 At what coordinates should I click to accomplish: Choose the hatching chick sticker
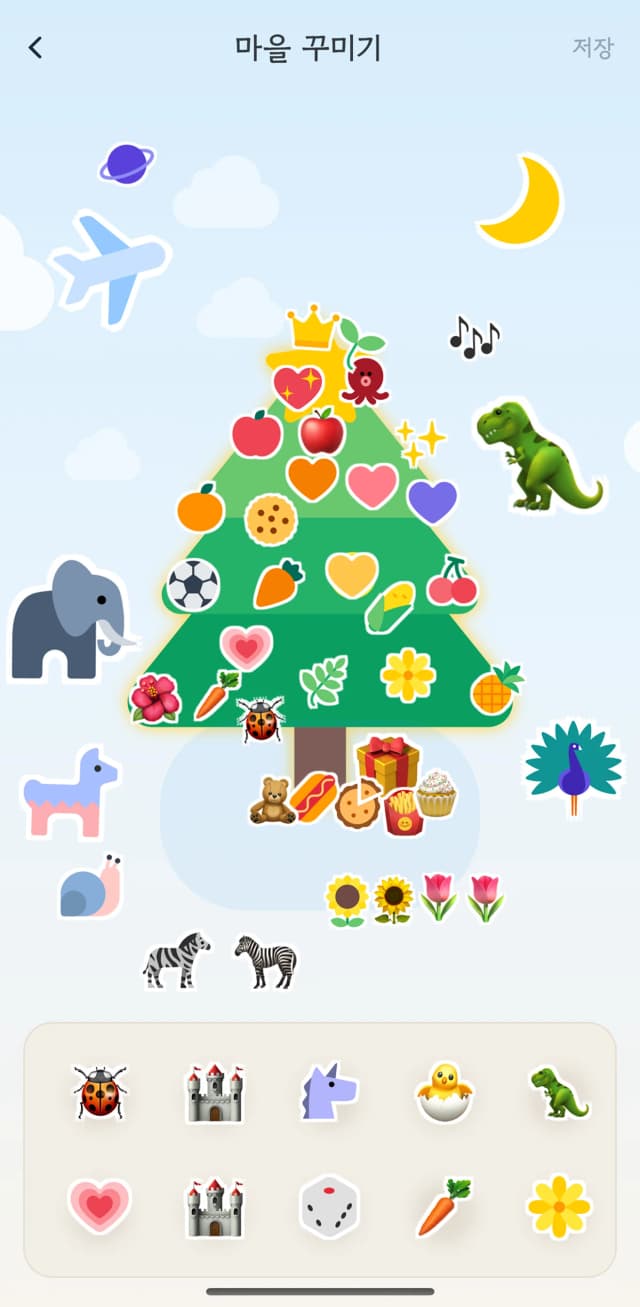pyautogui.click(x=444, y=1092)
